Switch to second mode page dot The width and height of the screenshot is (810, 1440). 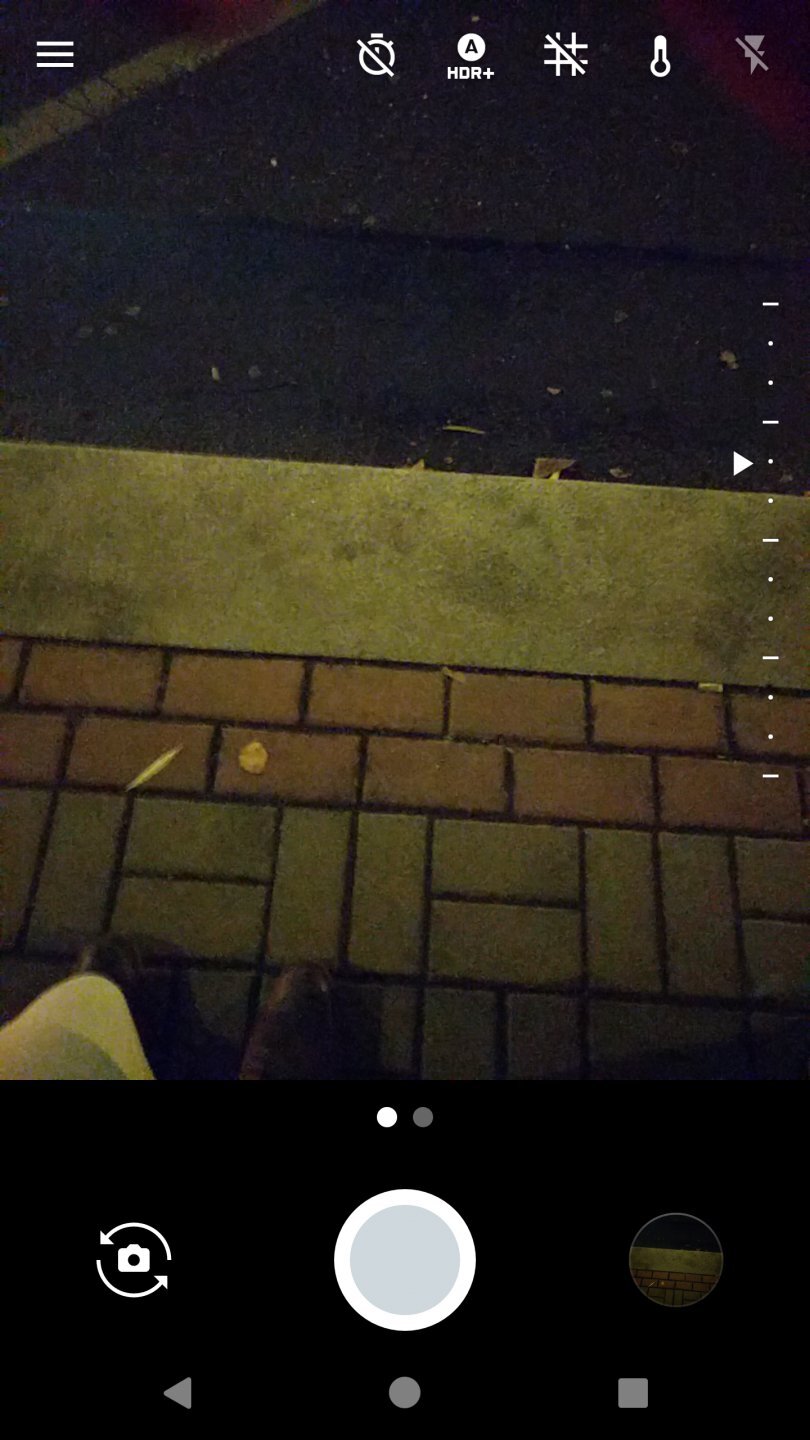pos(423,1117)
